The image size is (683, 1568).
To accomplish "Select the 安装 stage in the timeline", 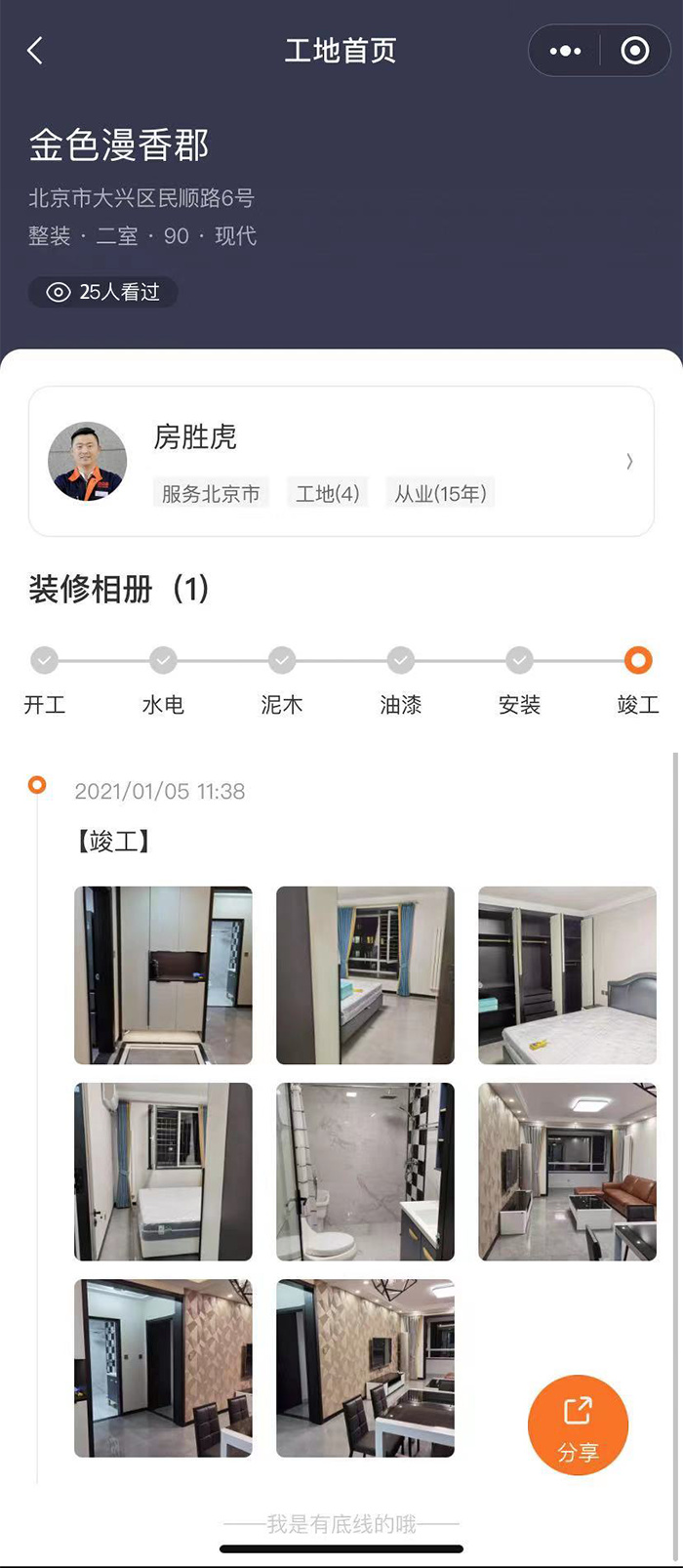I will pyautogui.click(x=519, y=661).
